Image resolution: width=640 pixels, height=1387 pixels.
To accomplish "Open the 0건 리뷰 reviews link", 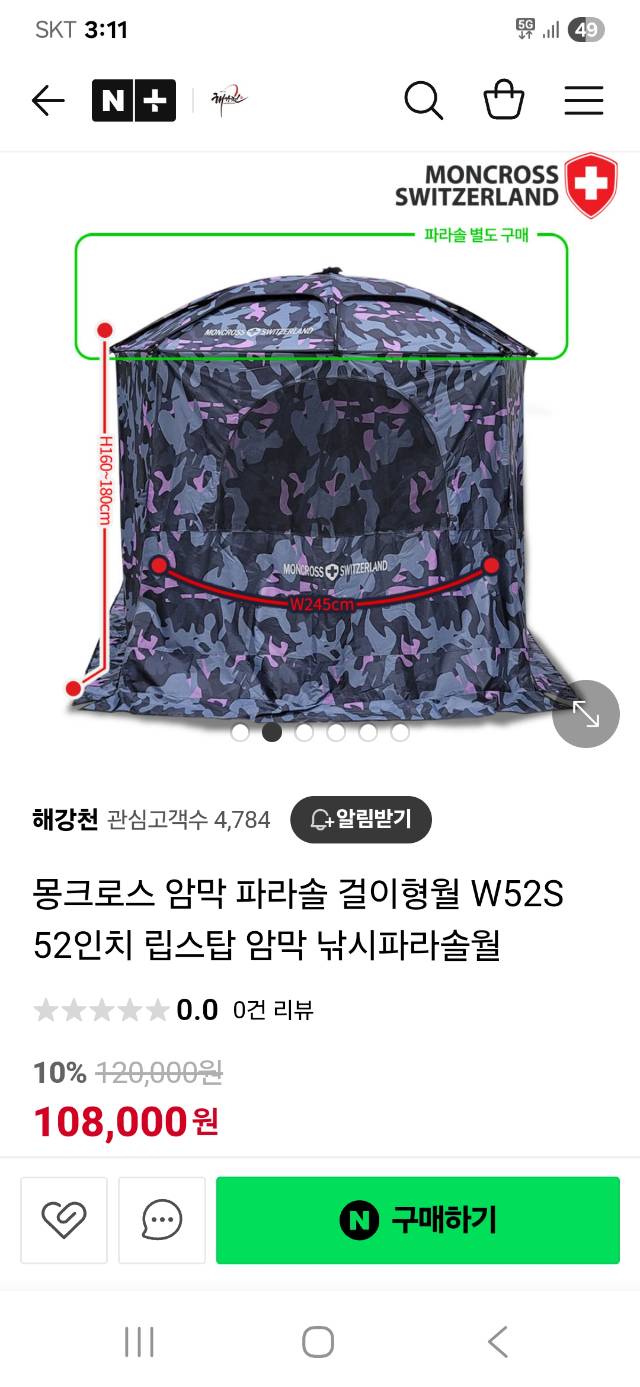I will (x=273, y=1010).
